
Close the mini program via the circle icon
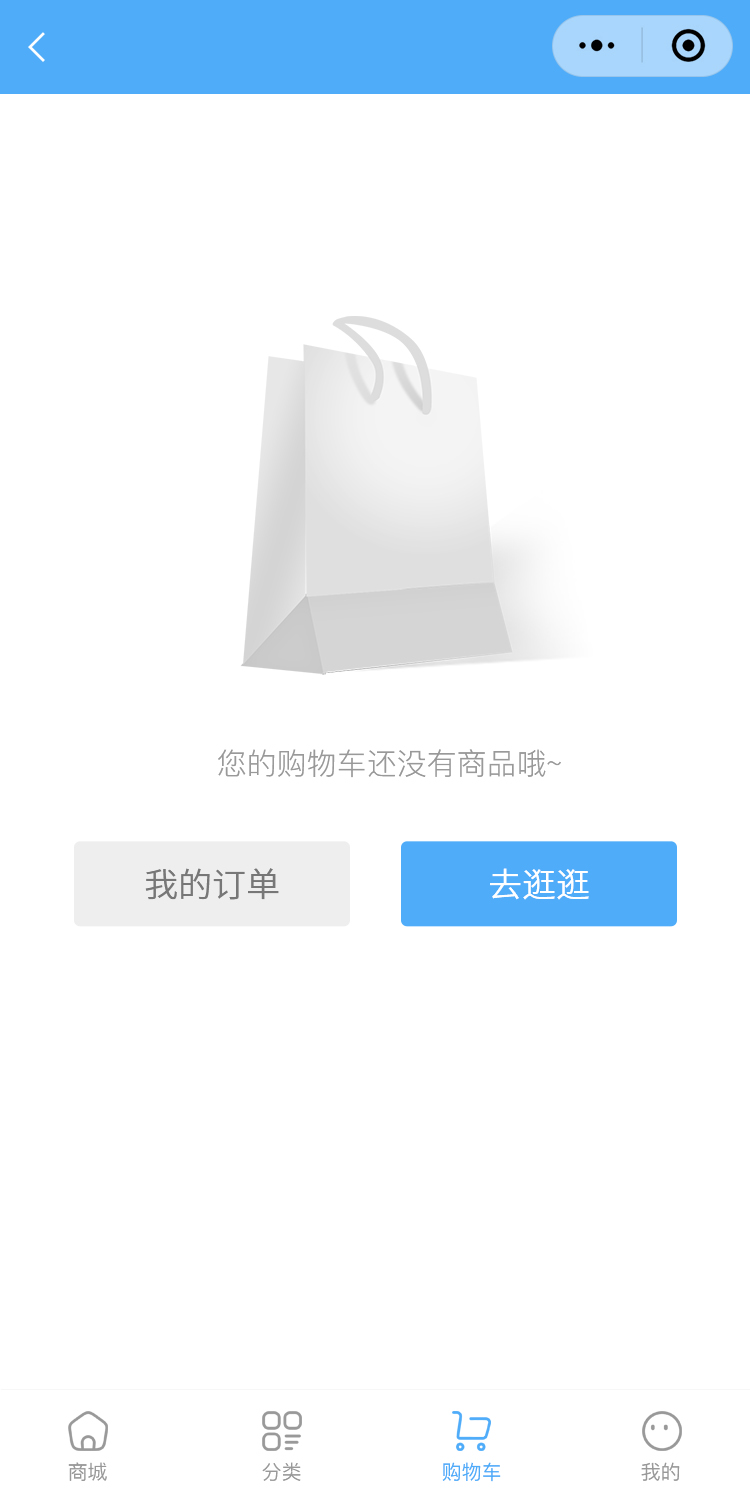coord(688,46)
